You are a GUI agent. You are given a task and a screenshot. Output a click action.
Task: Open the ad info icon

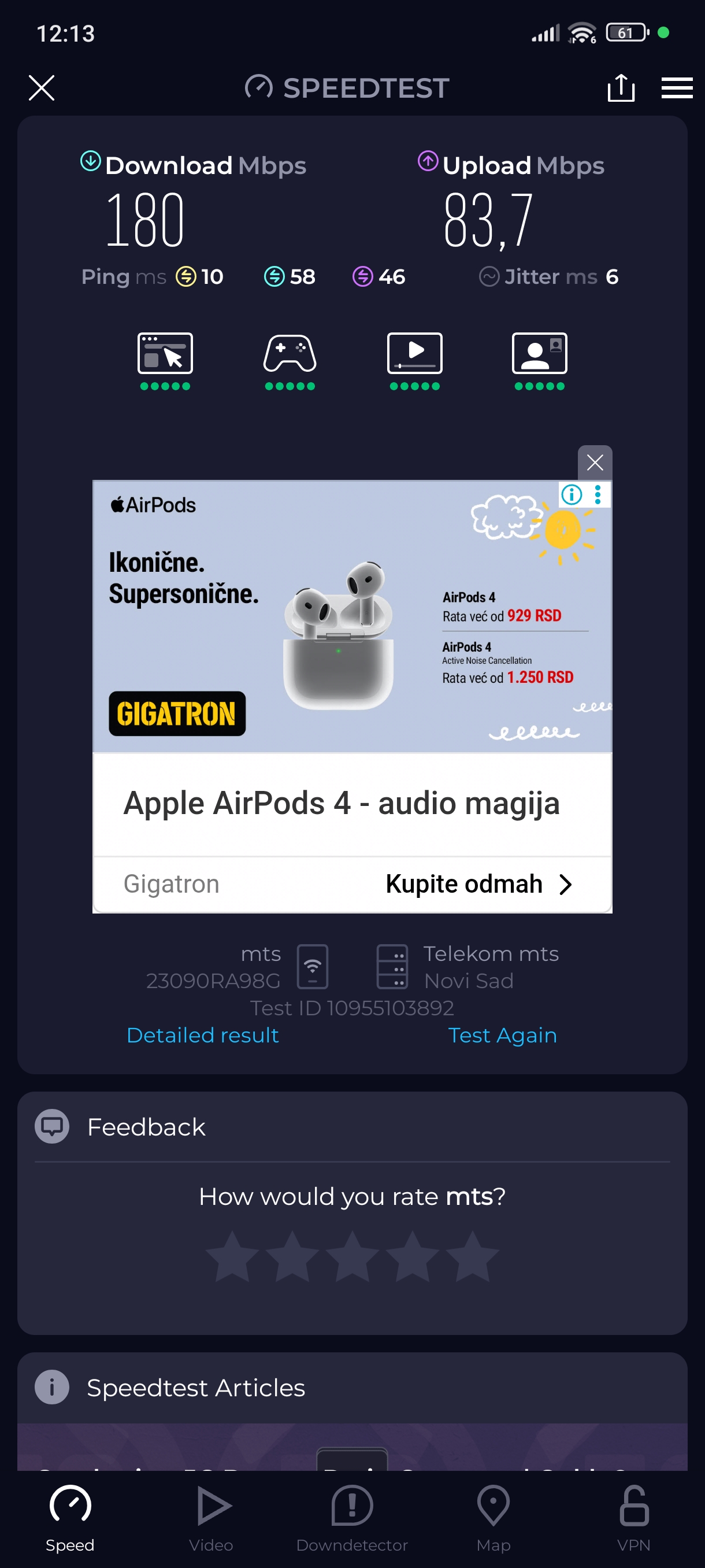tap(571, 494)
